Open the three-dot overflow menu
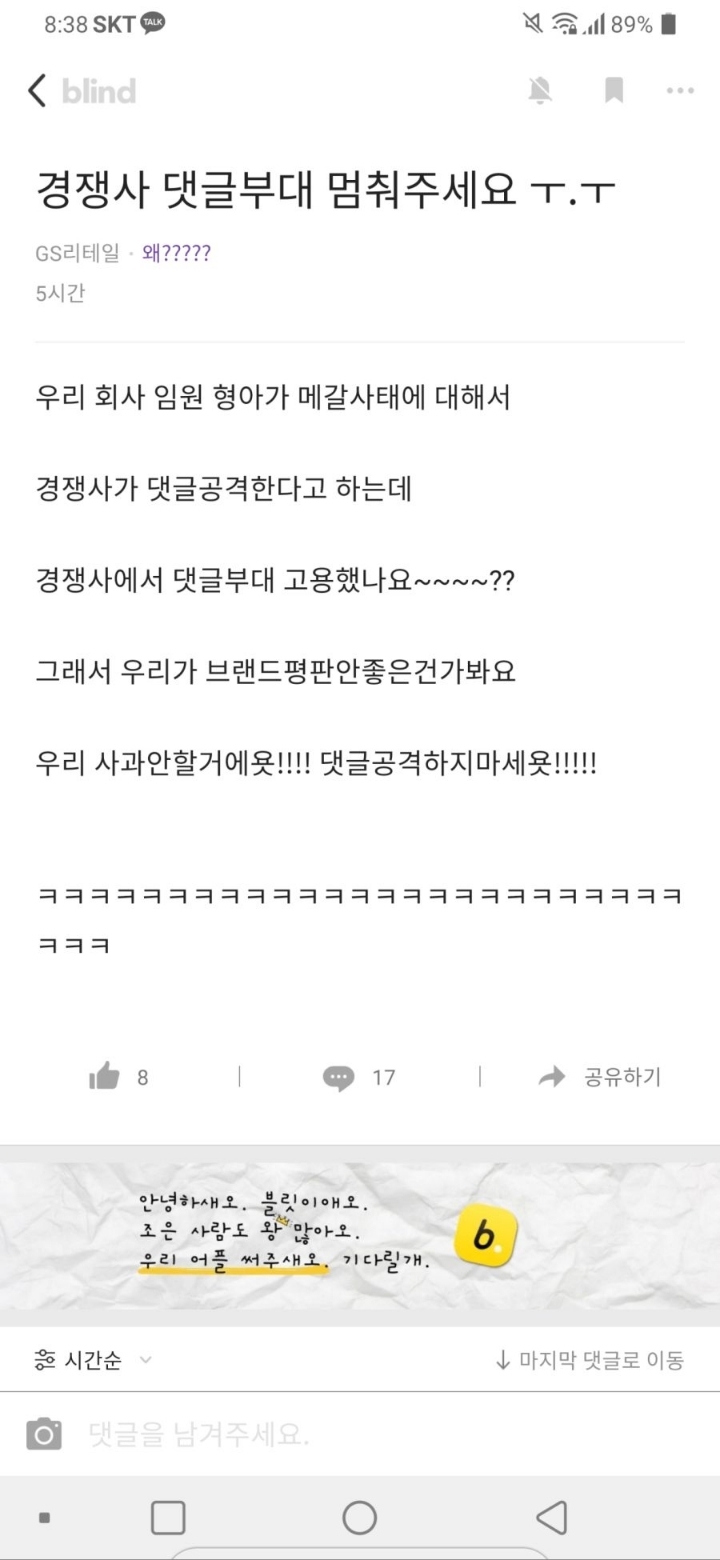The height and width of the screenshot is (1560, 720). click(x=680, y=91)
